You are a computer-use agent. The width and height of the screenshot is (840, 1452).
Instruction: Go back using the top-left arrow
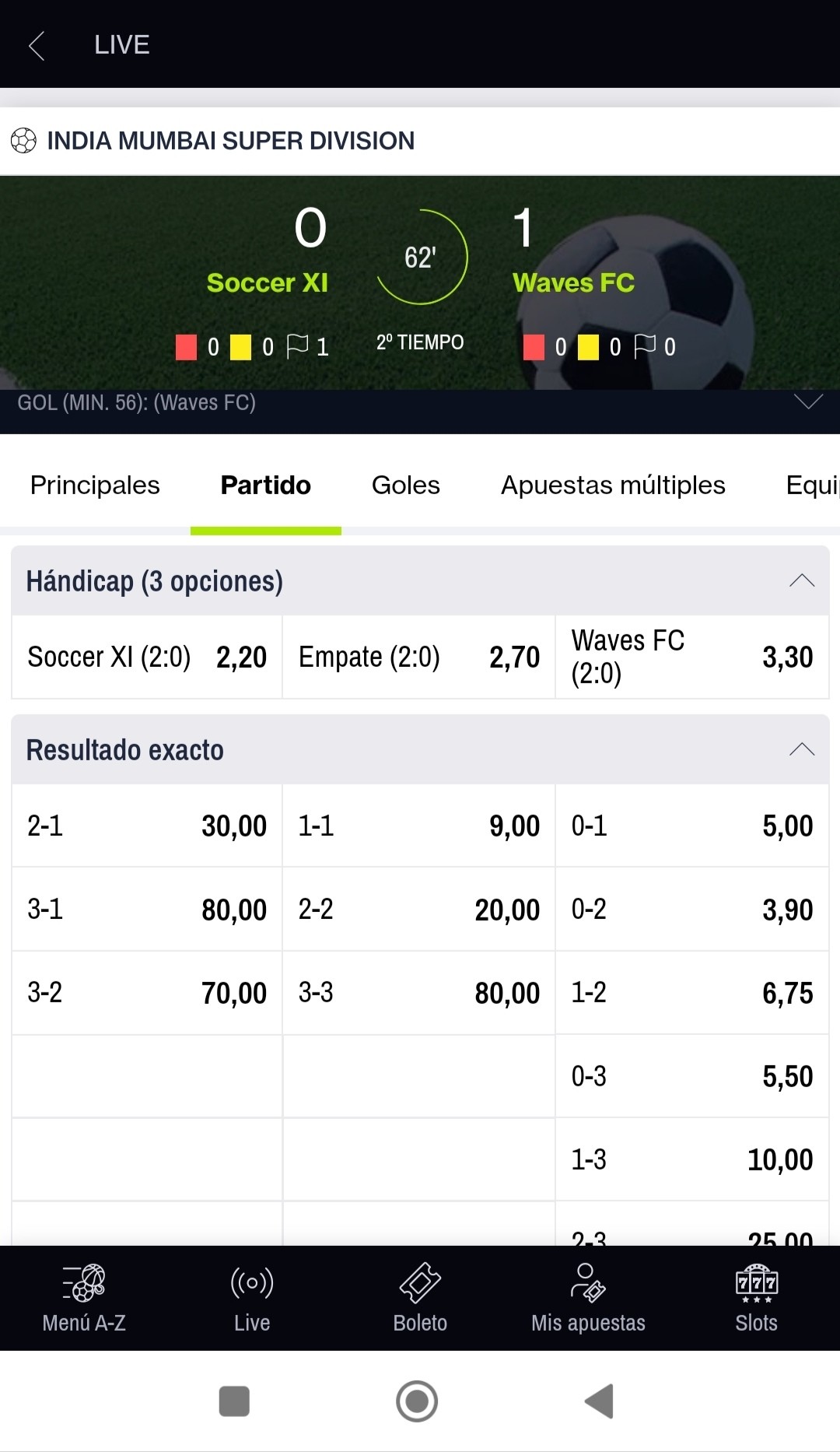tap(37, 45)
